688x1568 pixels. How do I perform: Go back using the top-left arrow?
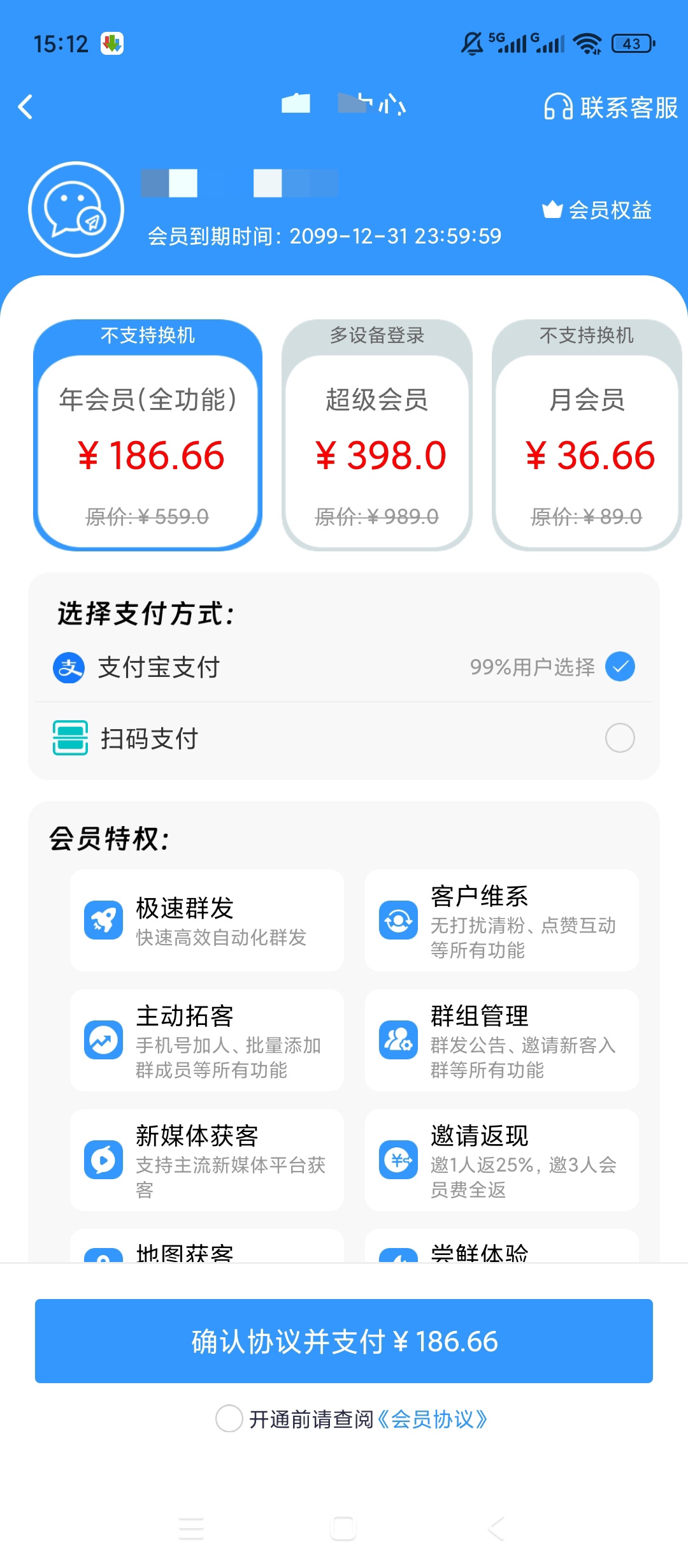25,107
